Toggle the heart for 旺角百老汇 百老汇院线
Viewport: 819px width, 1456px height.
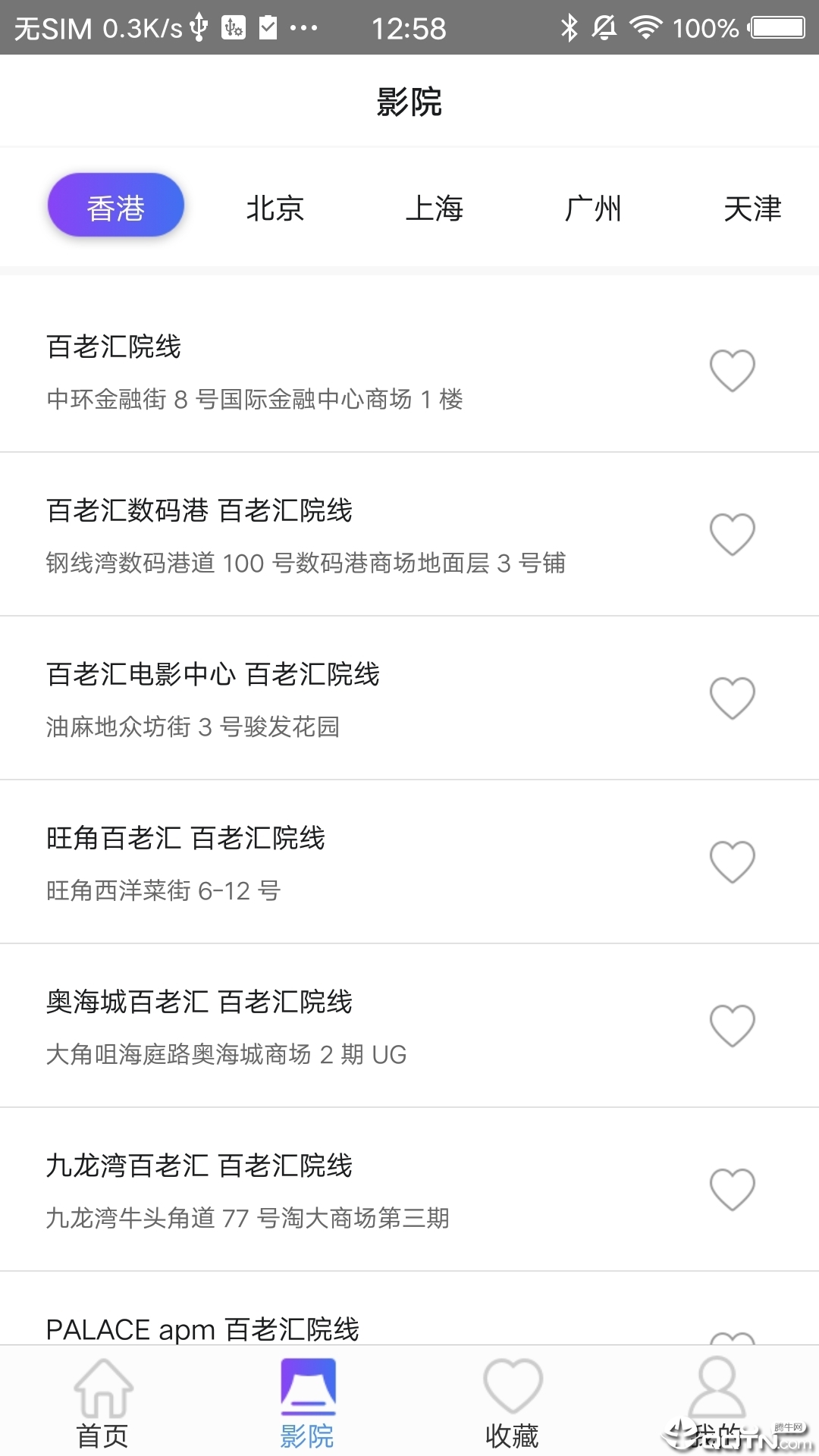731,861
